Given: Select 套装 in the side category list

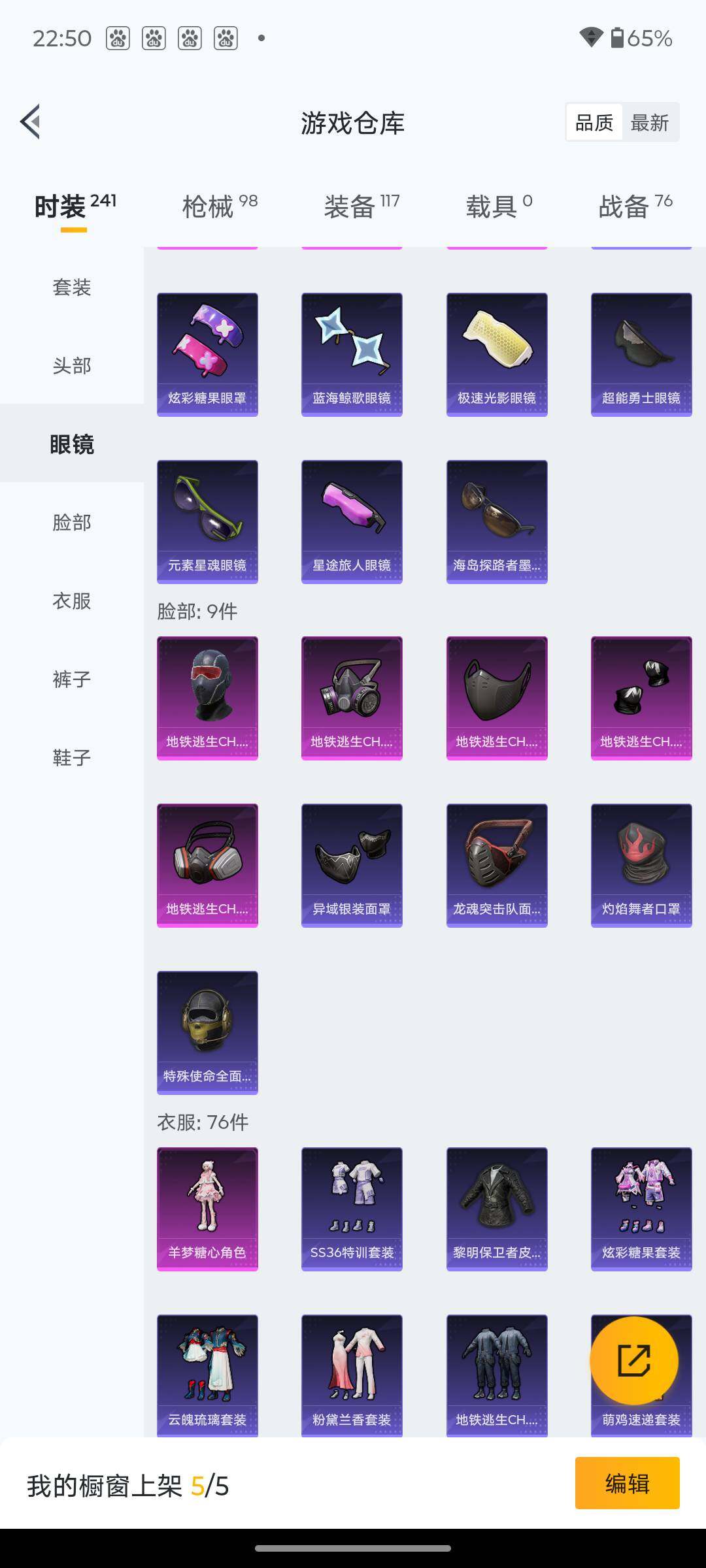Looking at the screenshot, I should [x=72, y=287].
